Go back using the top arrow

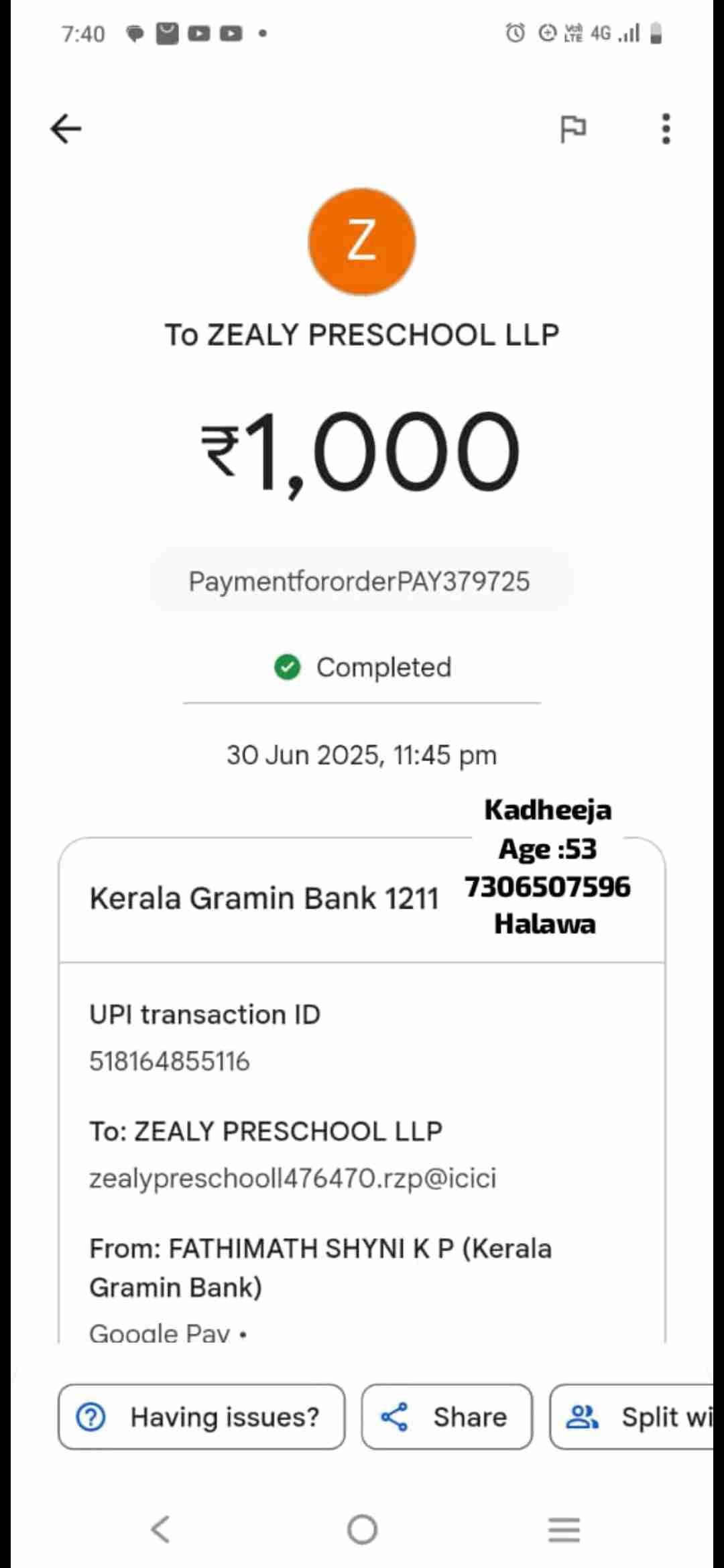pyautogui.click(x=66, y=129)
